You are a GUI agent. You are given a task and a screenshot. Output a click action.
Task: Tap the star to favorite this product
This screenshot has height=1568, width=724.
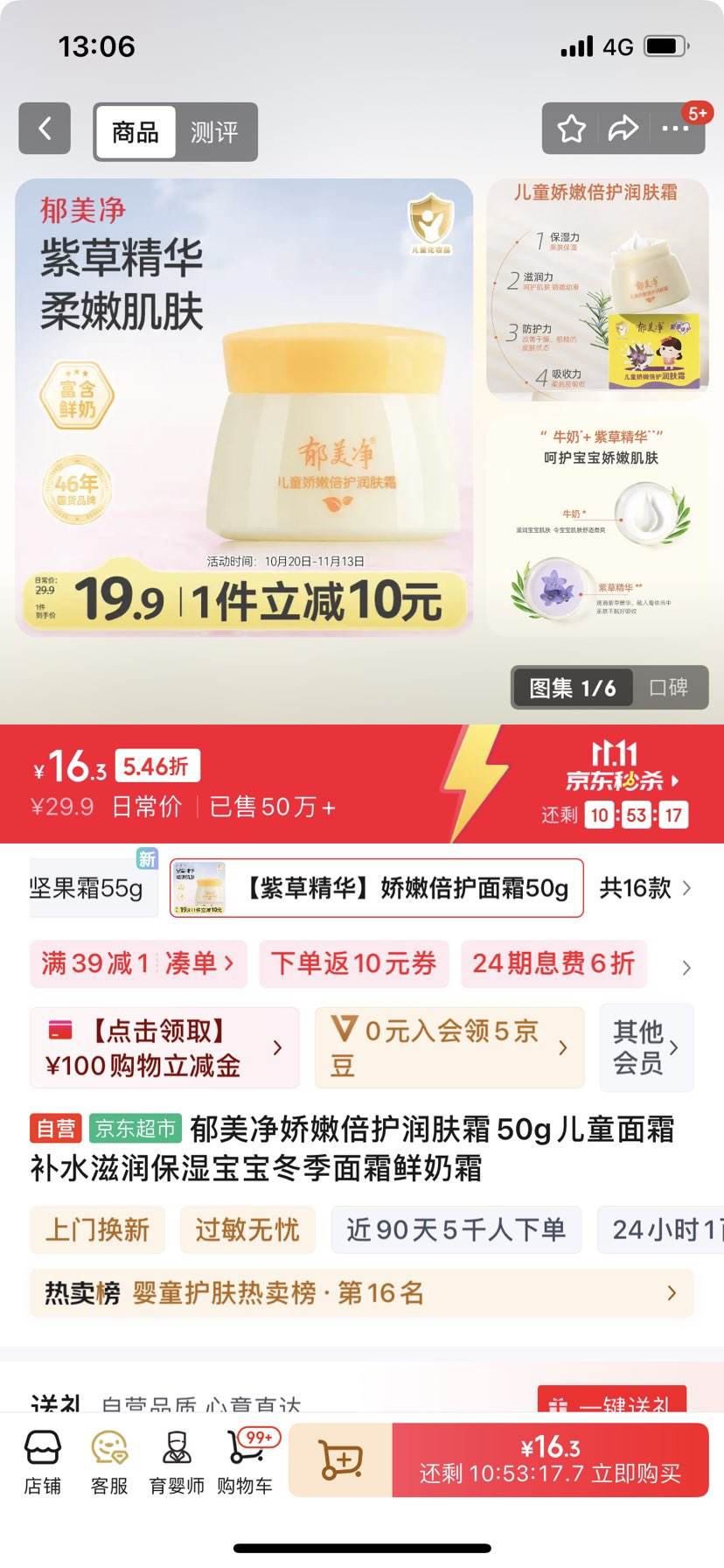pyautogui.click(x=571, y=129)
